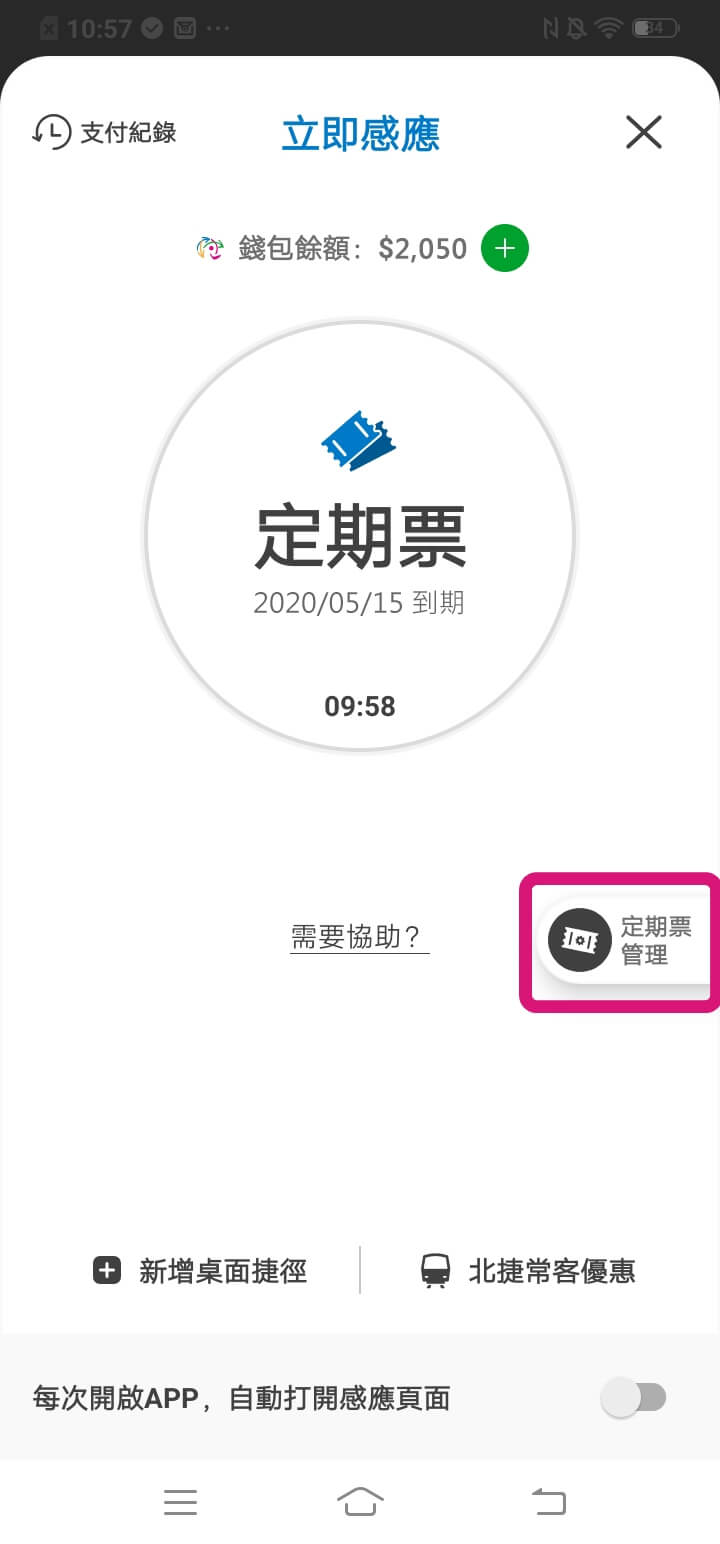The width and height of the screenshot is (720, 1544).
Task: Return to the phone home screen
Action: tap(360, 1501)
